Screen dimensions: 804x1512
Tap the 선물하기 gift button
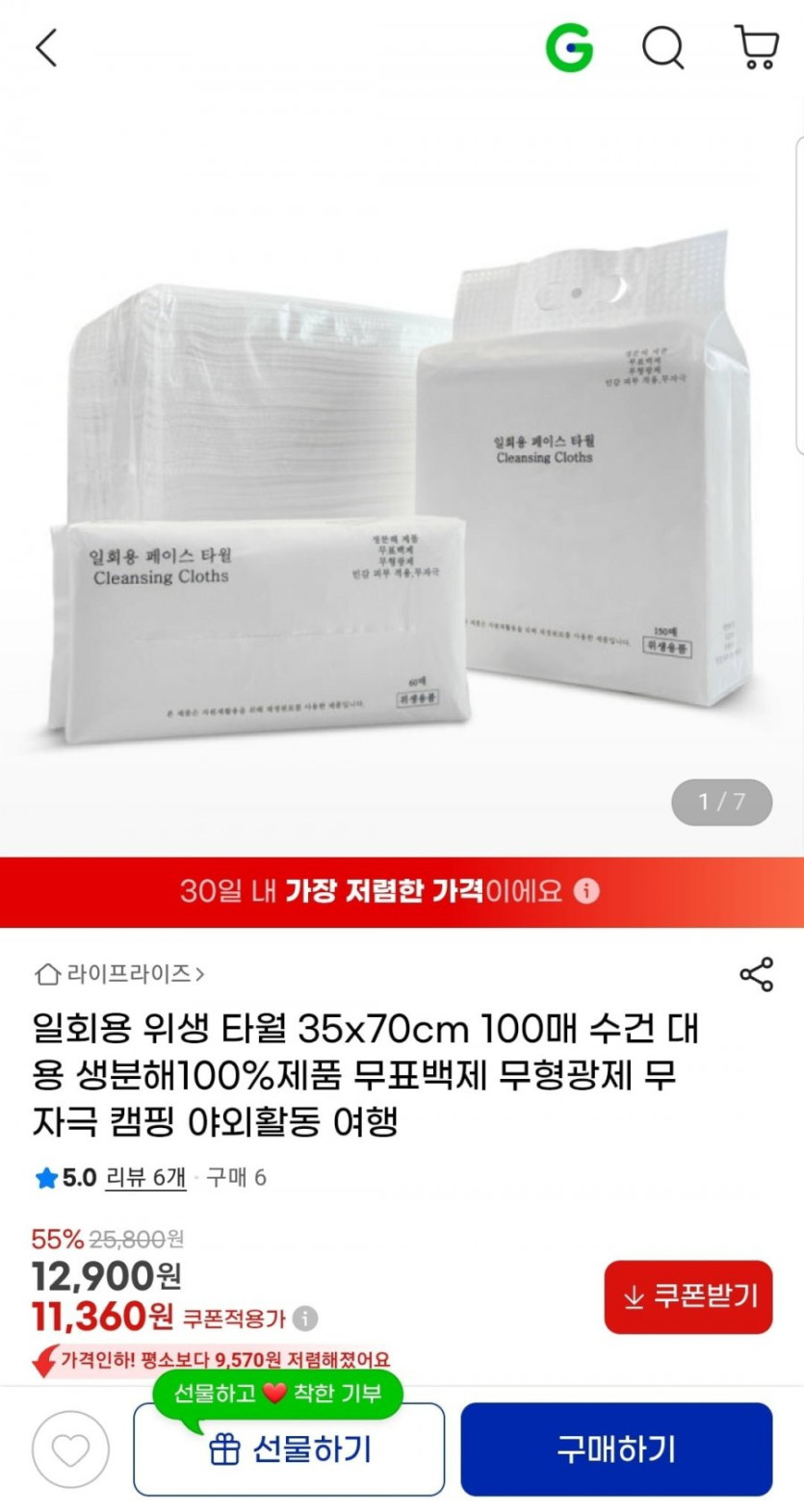click(289, 1449)
